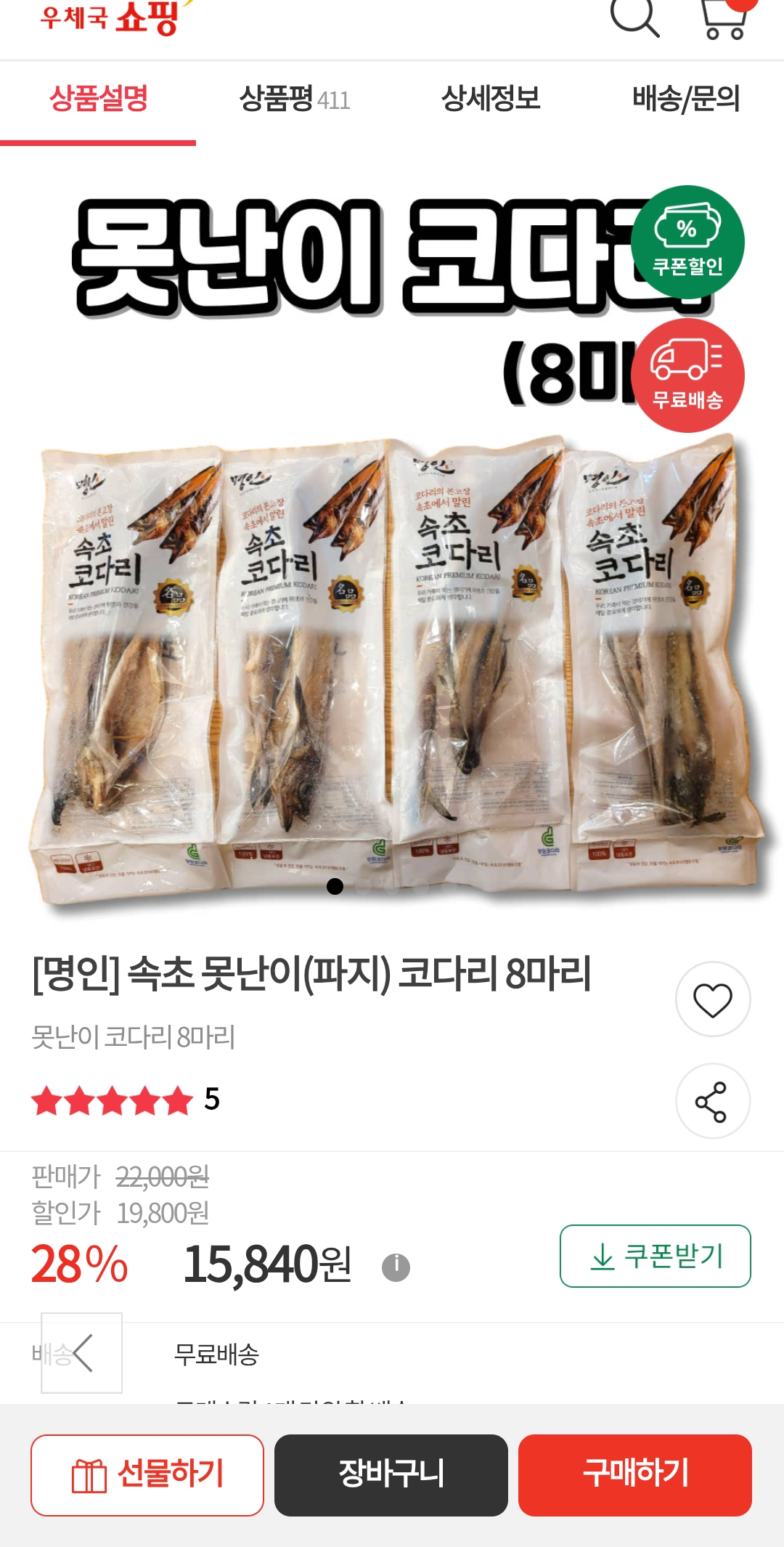Go back with the left arrow button
Viewport: 784px width, 1547px height.
tap(81, 1352)
